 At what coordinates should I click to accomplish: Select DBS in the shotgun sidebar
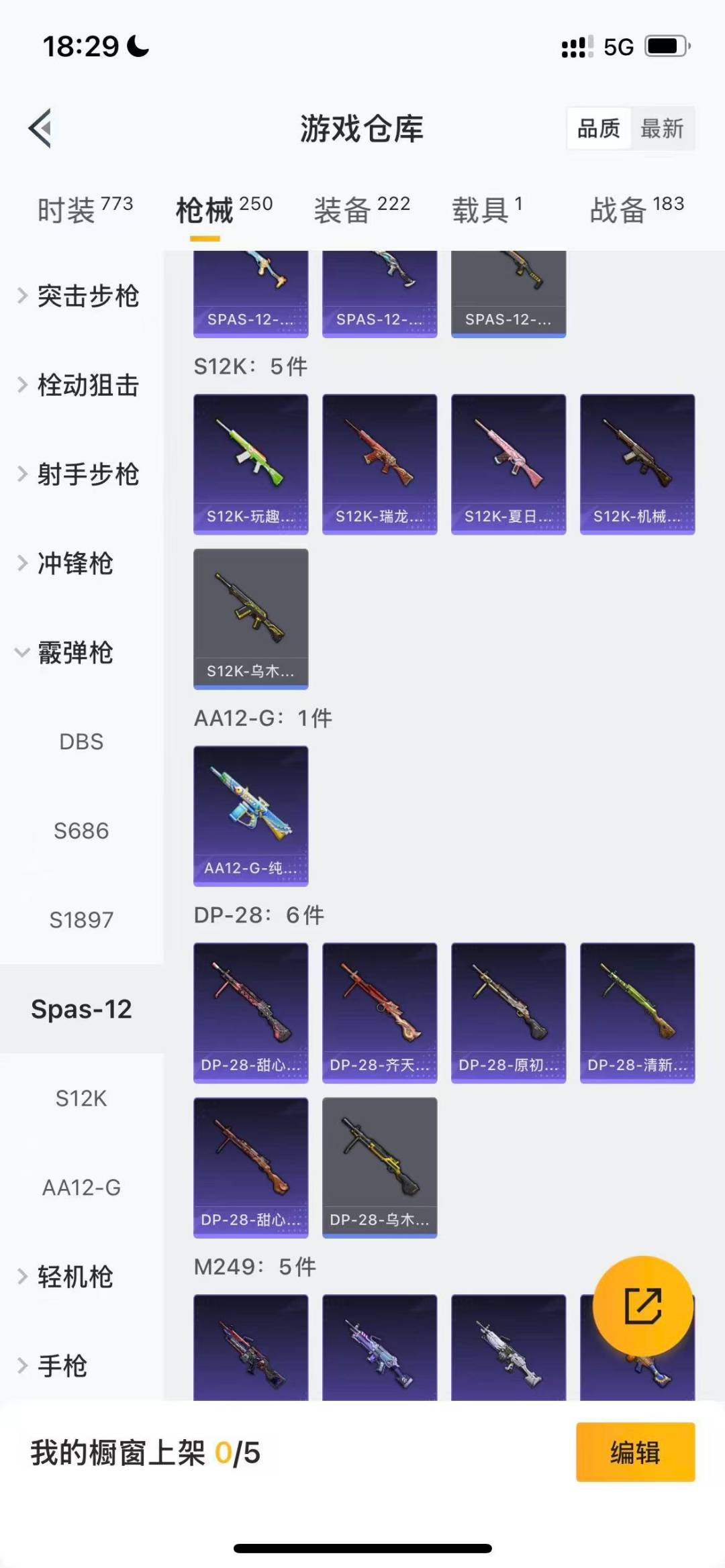coord(82,741)
